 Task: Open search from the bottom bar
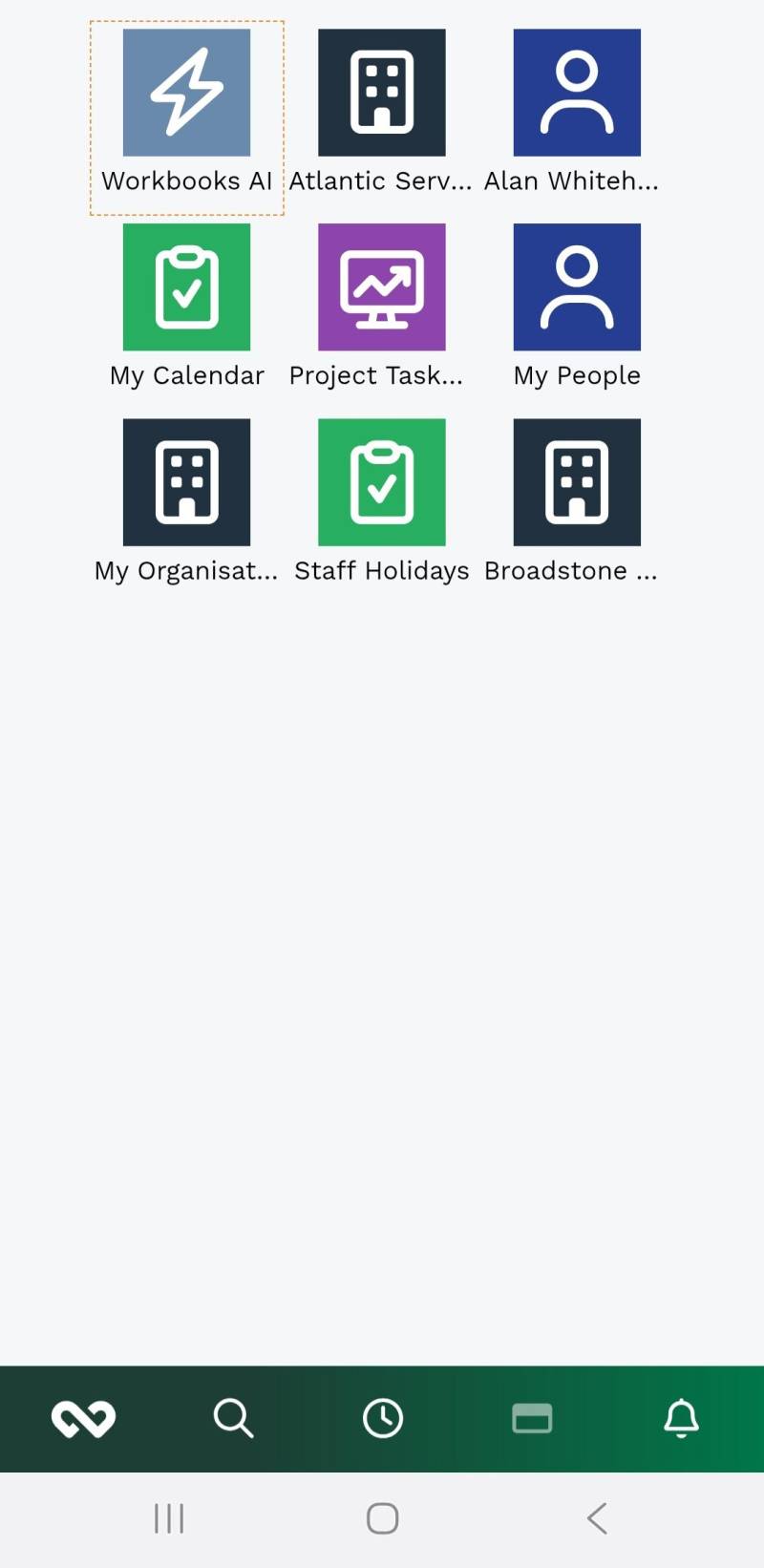(233, 1419)
